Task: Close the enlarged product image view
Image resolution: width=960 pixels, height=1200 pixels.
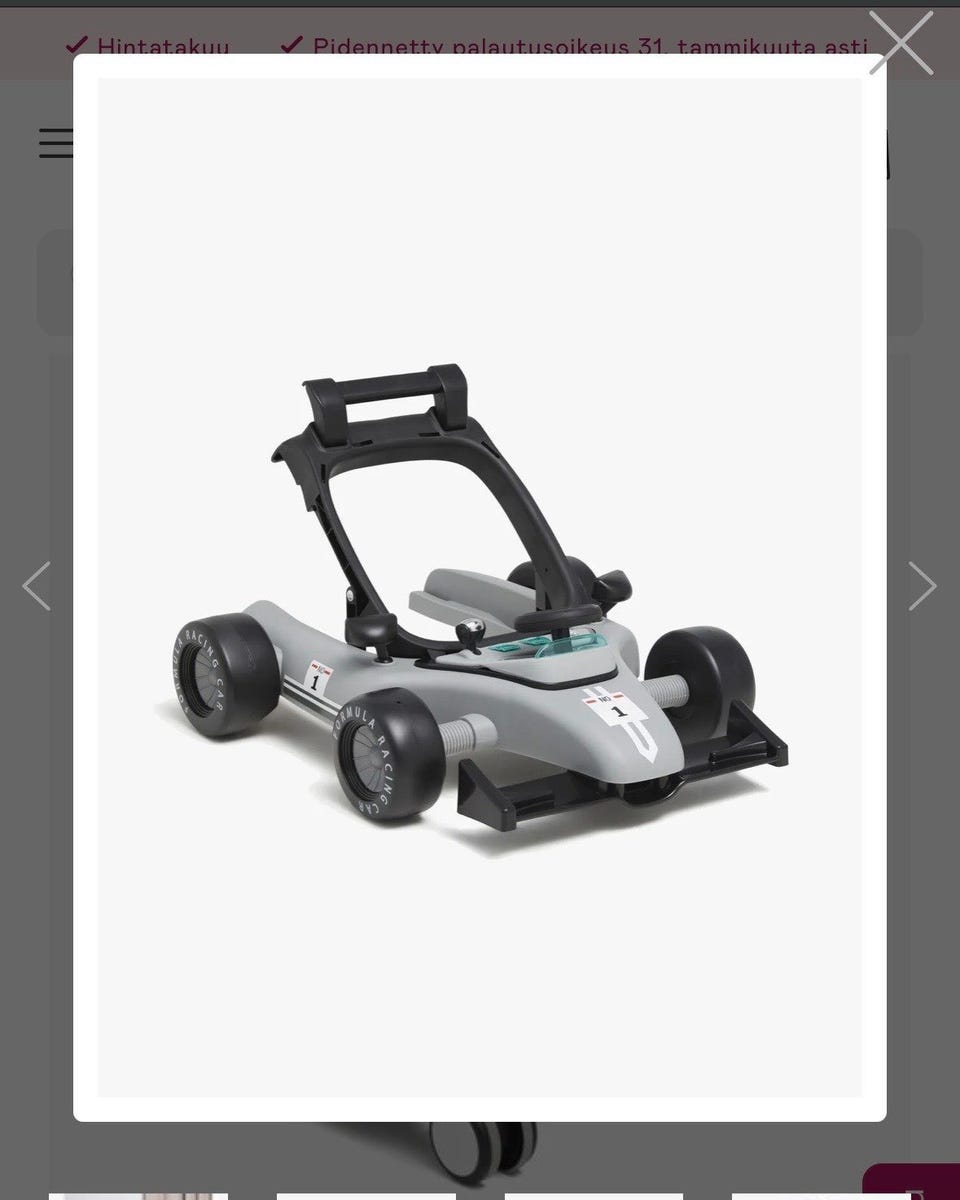Action: [900, 43]
